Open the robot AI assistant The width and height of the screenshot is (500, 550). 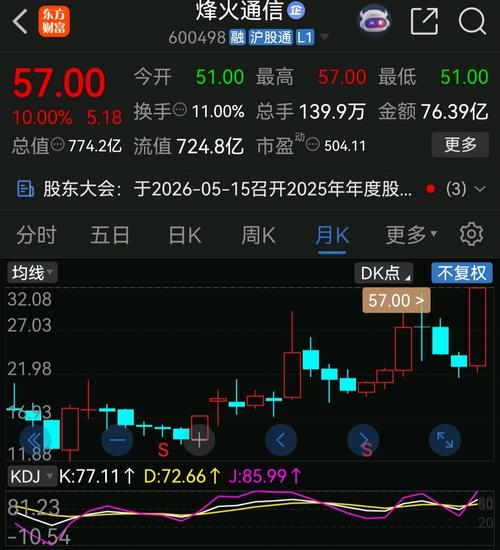click(x=374, y=20)
